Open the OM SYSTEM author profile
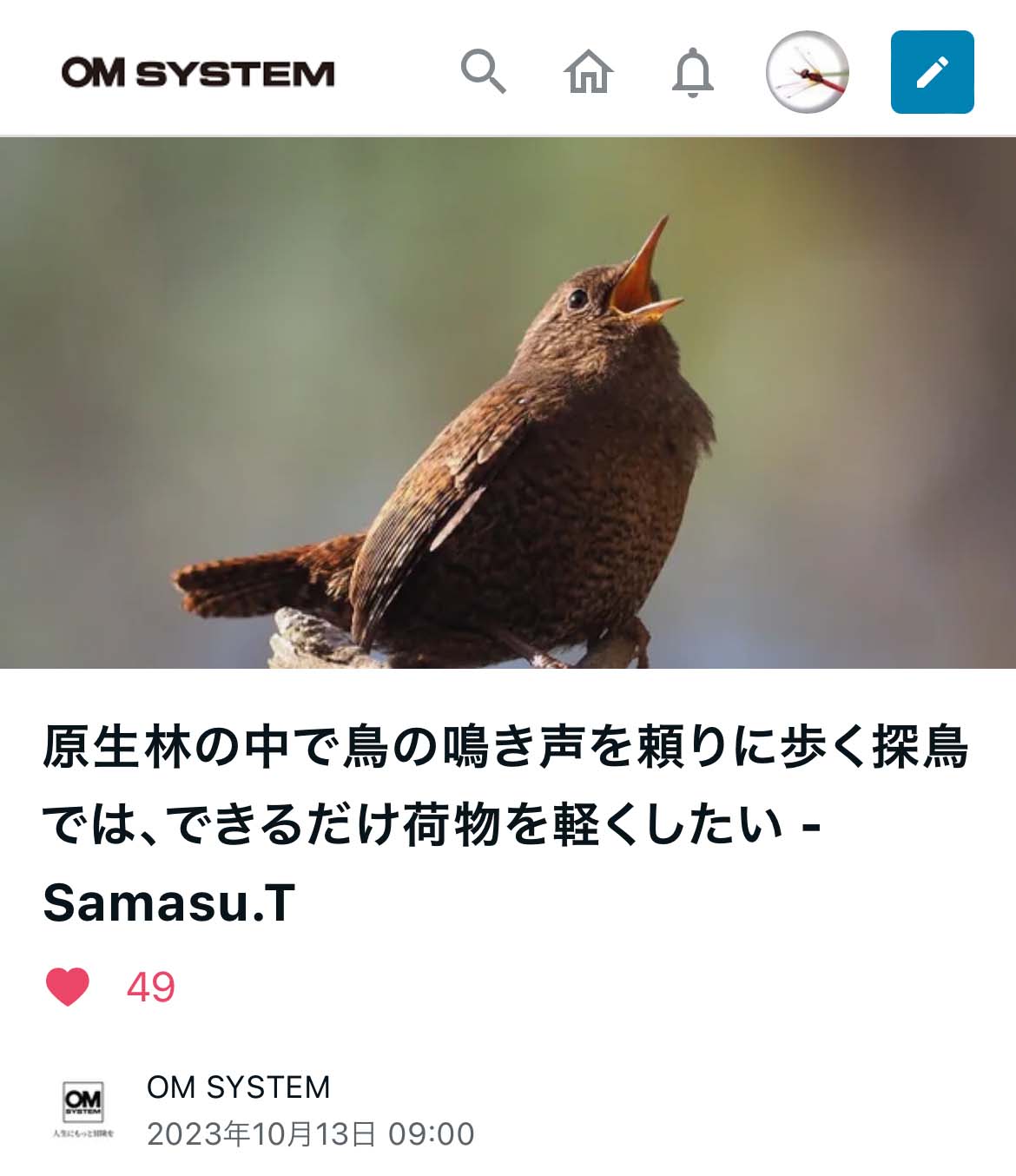The image size is (1016, 1176). point(238,1087)
